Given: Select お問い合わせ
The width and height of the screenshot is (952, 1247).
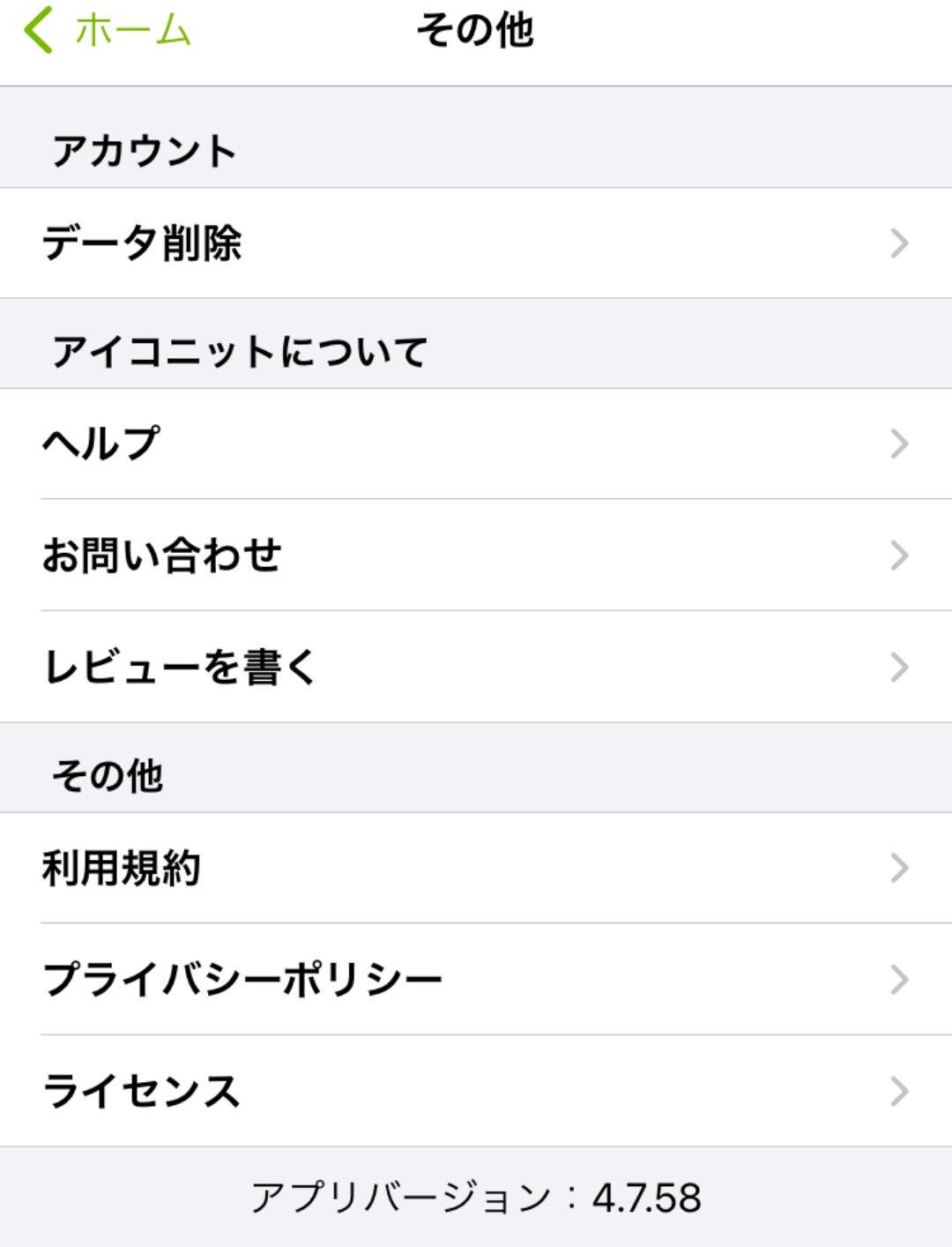Looking at the screenshot, I should tap(476, 556).
